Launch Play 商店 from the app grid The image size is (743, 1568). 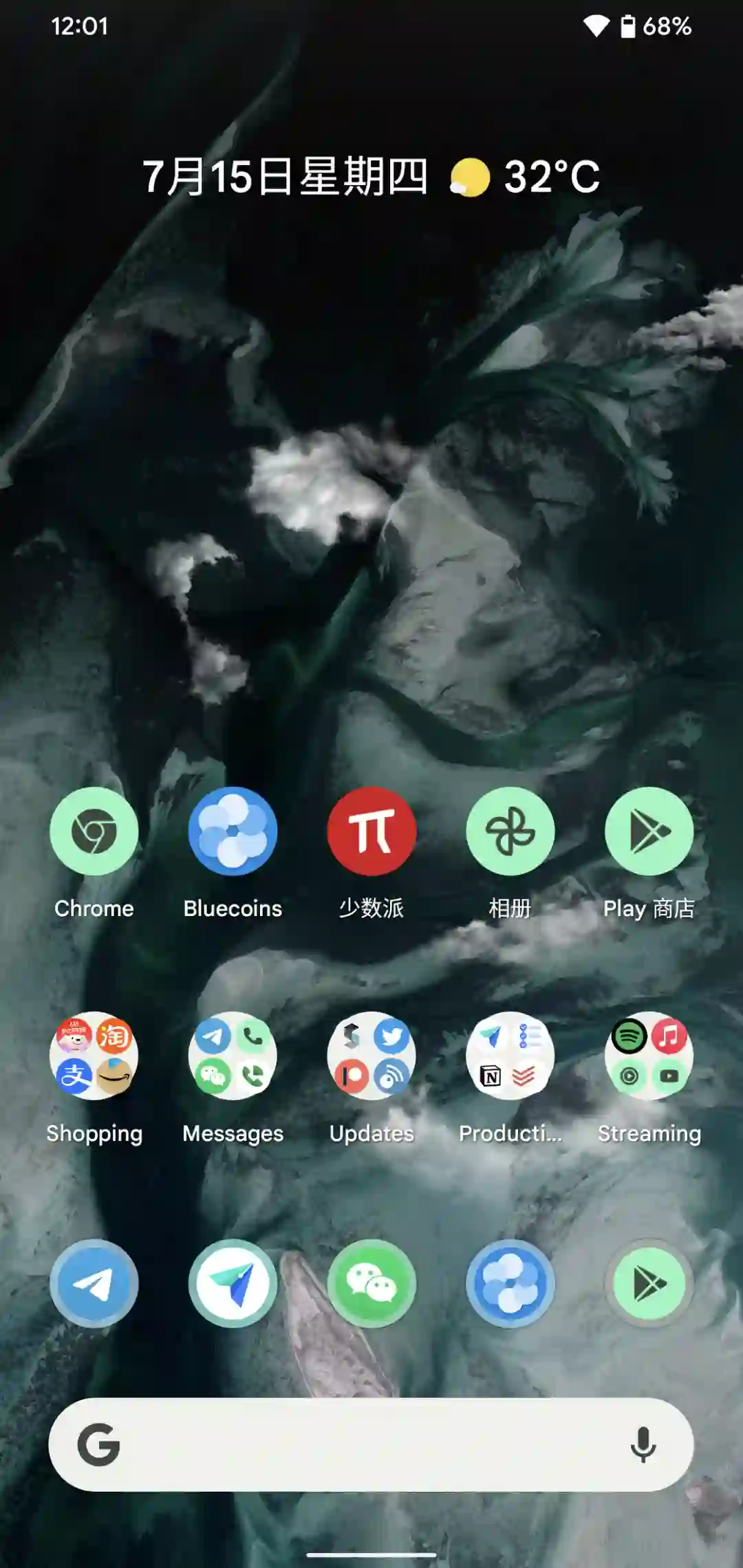click(649, 831)
